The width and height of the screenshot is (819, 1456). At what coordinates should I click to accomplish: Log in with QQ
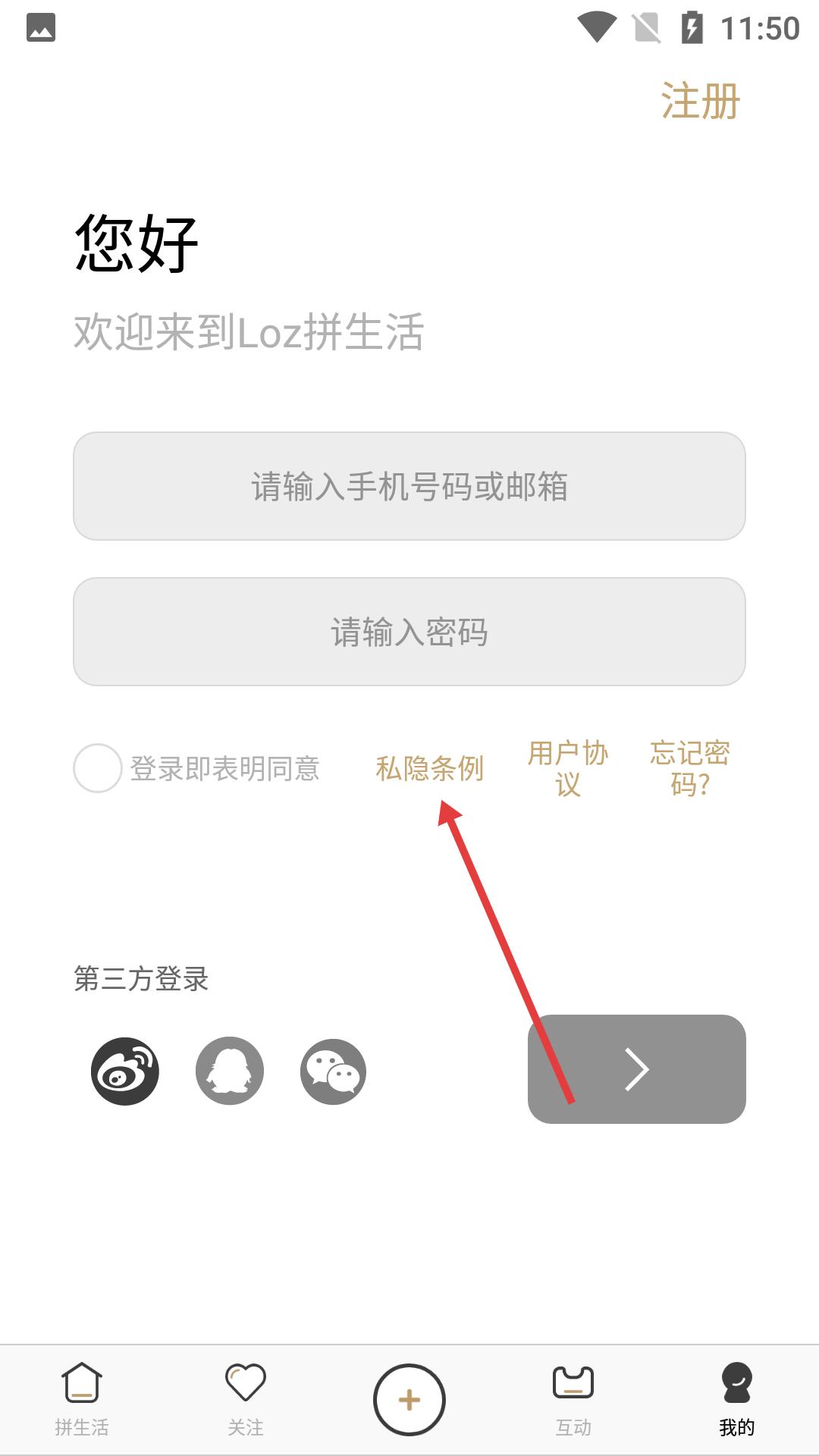(x=230, y=1071)
